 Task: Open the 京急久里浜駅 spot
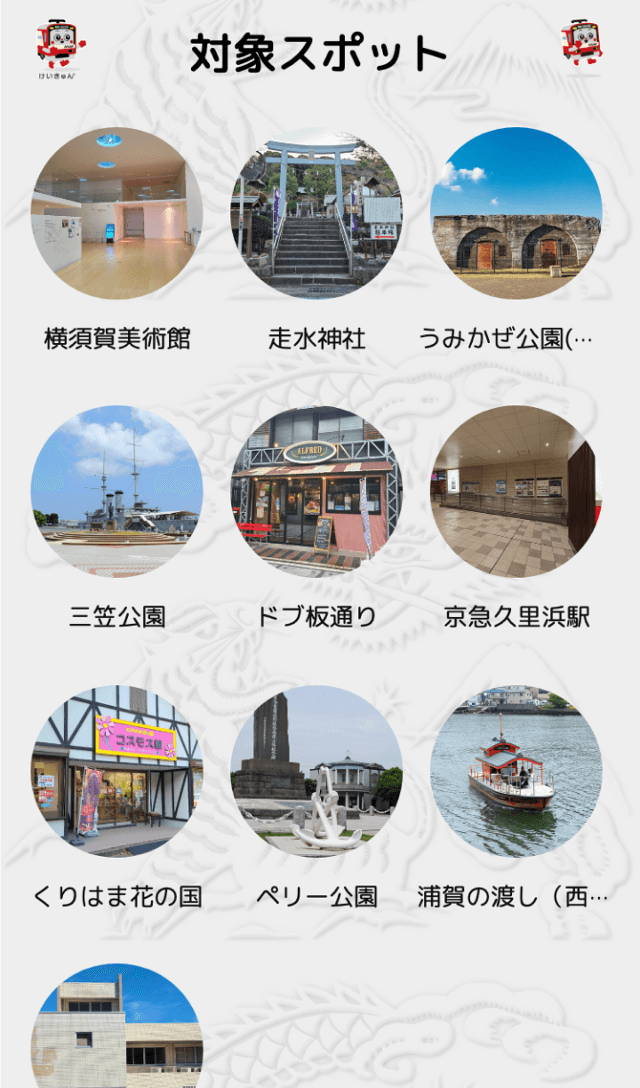(516, 491)
